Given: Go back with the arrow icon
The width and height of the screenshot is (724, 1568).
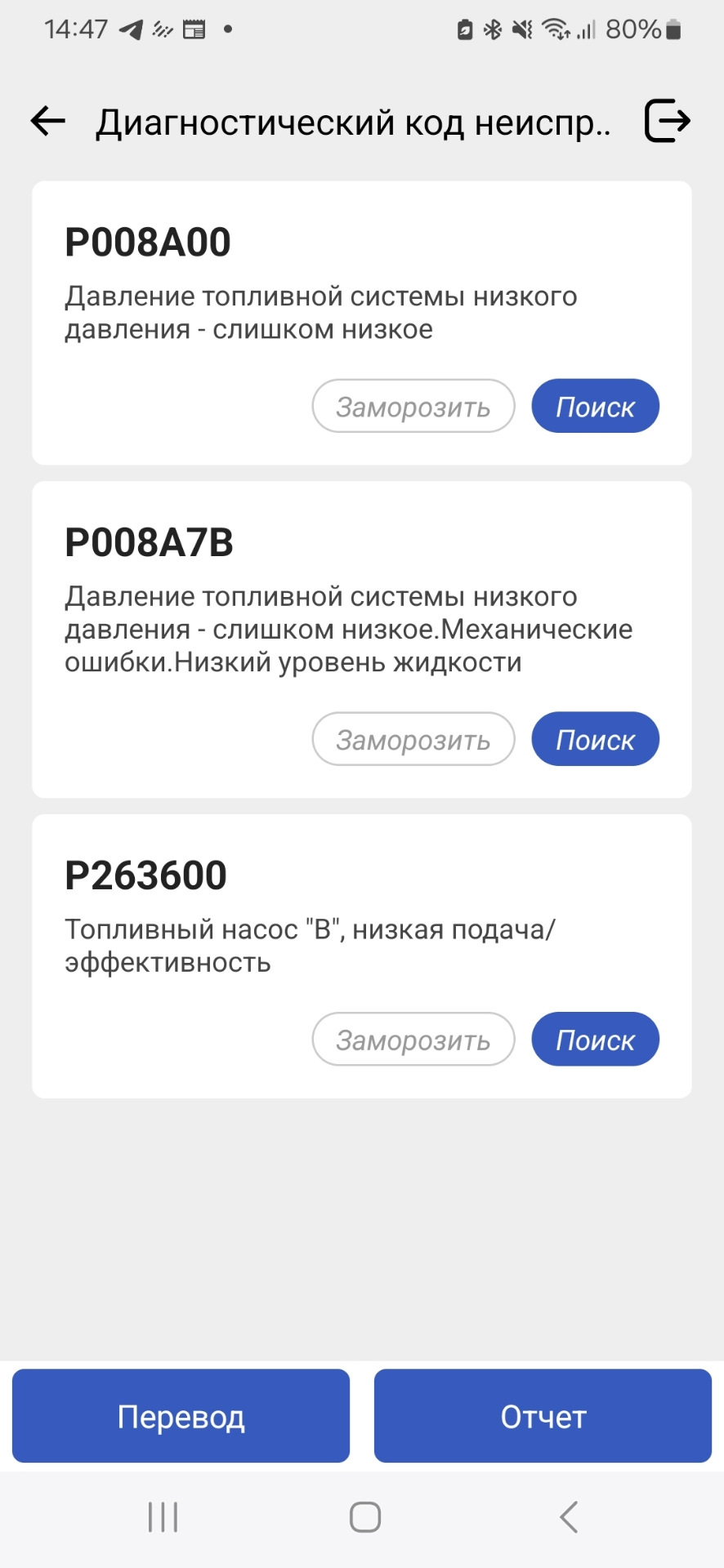Looking at the screenshot, I should [47, 121].
